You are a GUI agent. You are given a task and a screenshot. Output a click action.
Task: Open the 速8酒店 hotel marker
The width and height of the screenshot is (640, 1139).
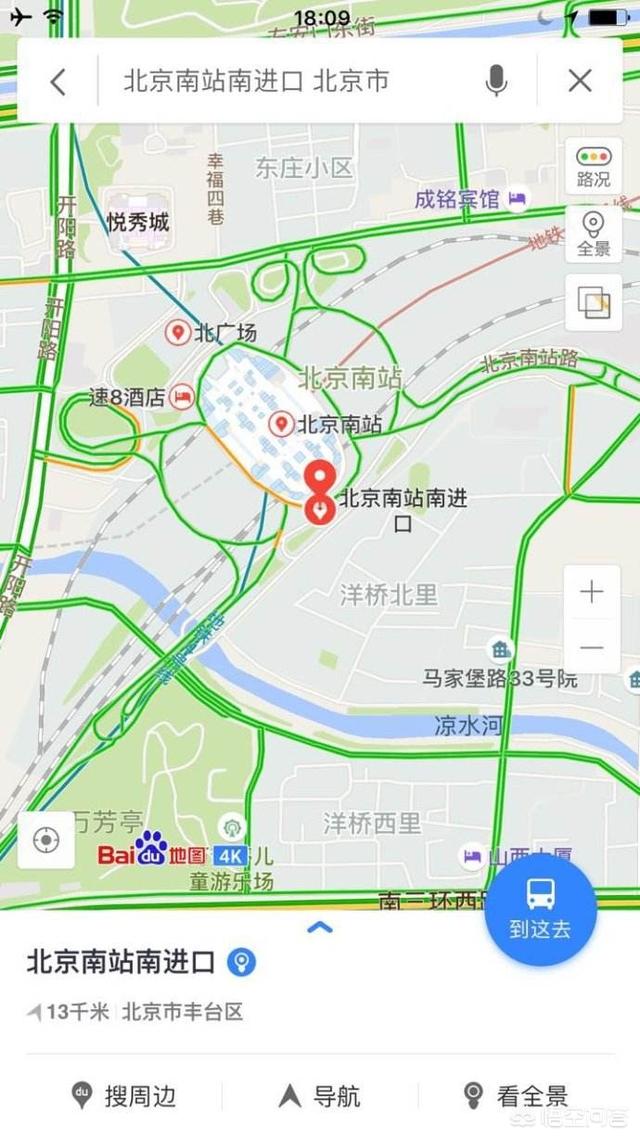pos(183,397)
